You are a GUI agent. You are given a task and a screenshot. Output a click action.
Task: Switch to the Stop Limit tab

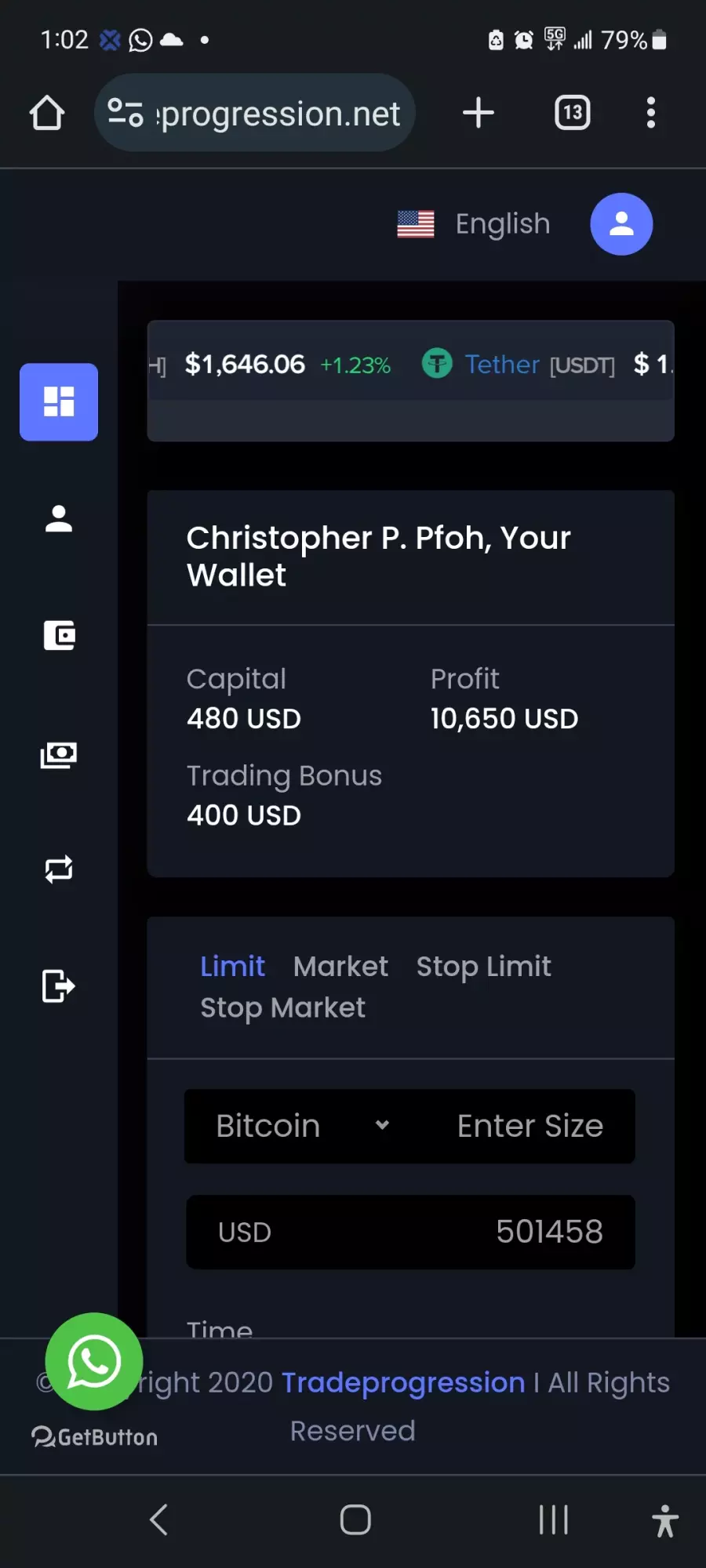(x=483, y=967)
